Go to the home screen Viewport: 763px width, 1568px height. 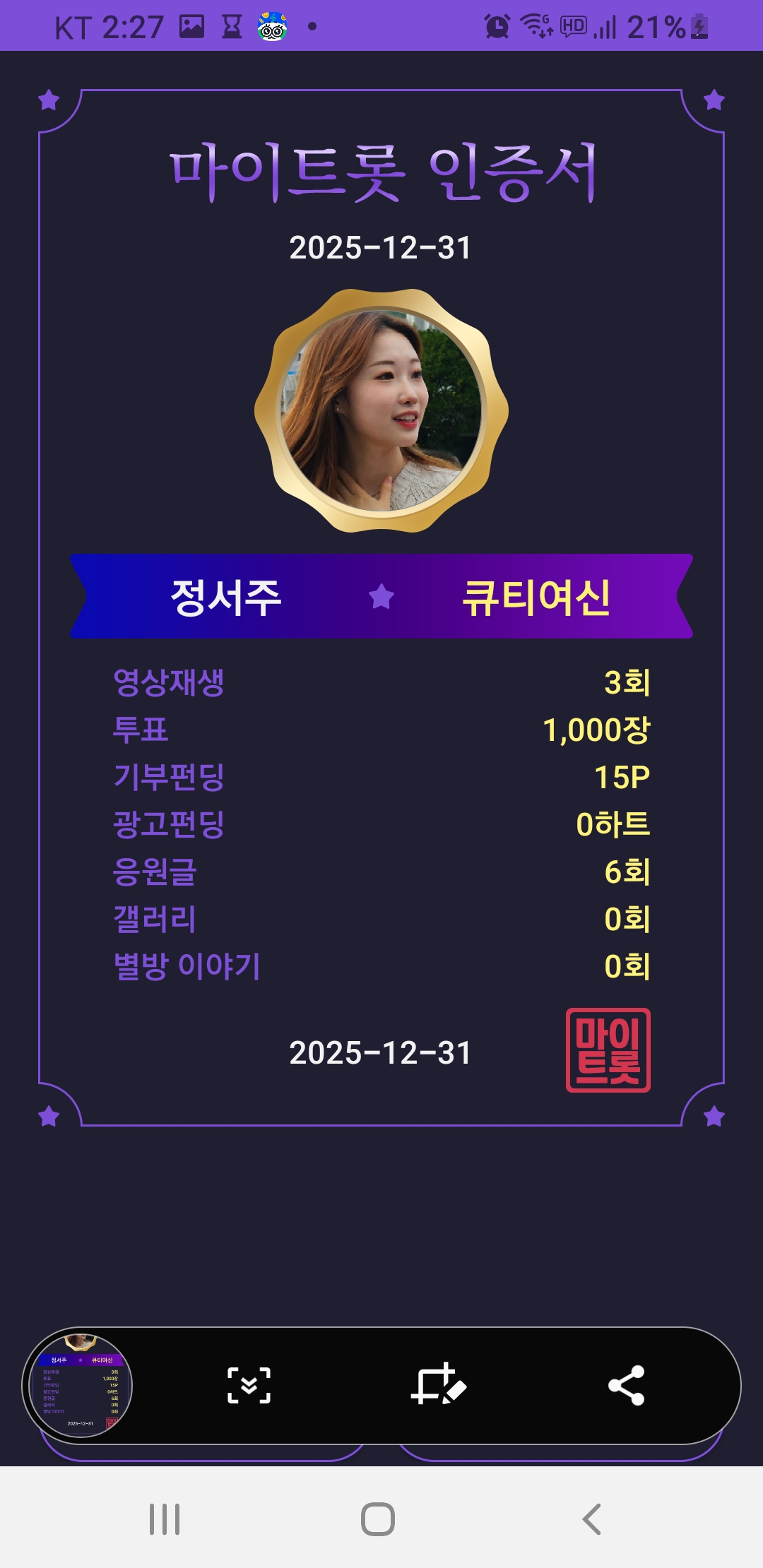pos(378,1519)
